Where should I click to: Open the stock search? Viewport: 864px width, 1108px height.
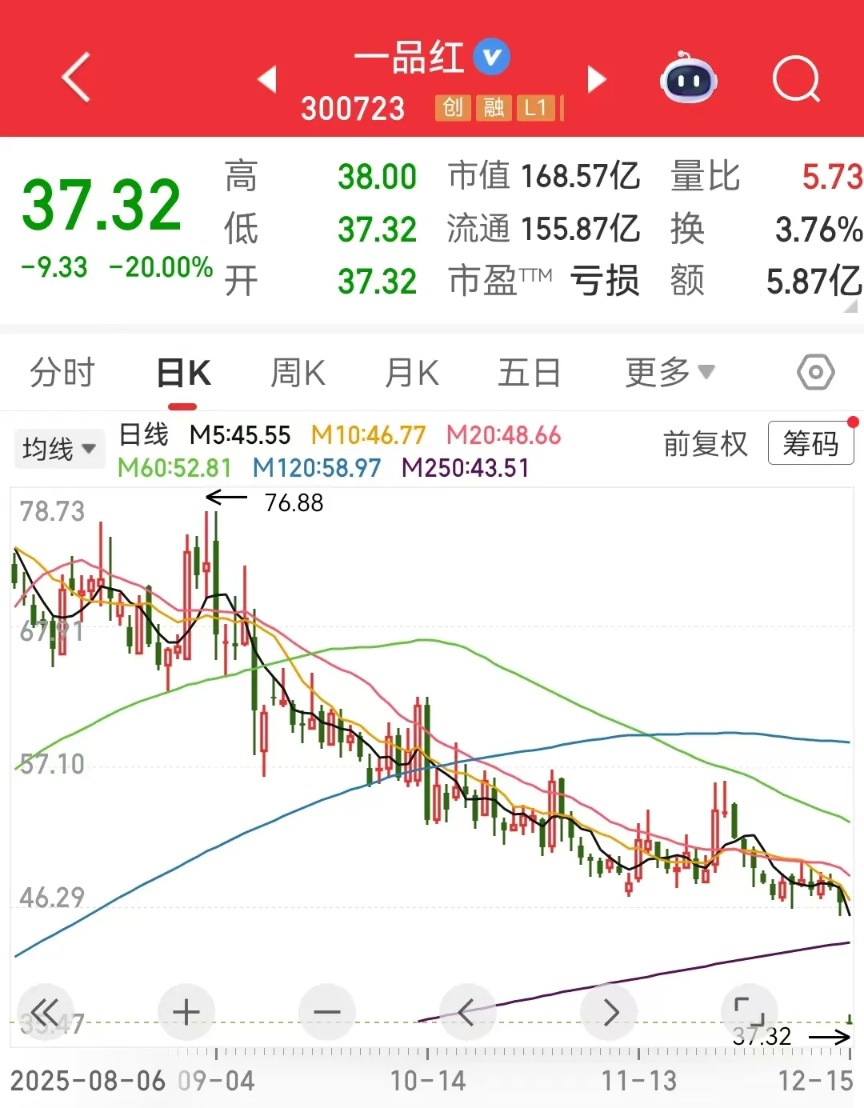(x=795, y=77)
